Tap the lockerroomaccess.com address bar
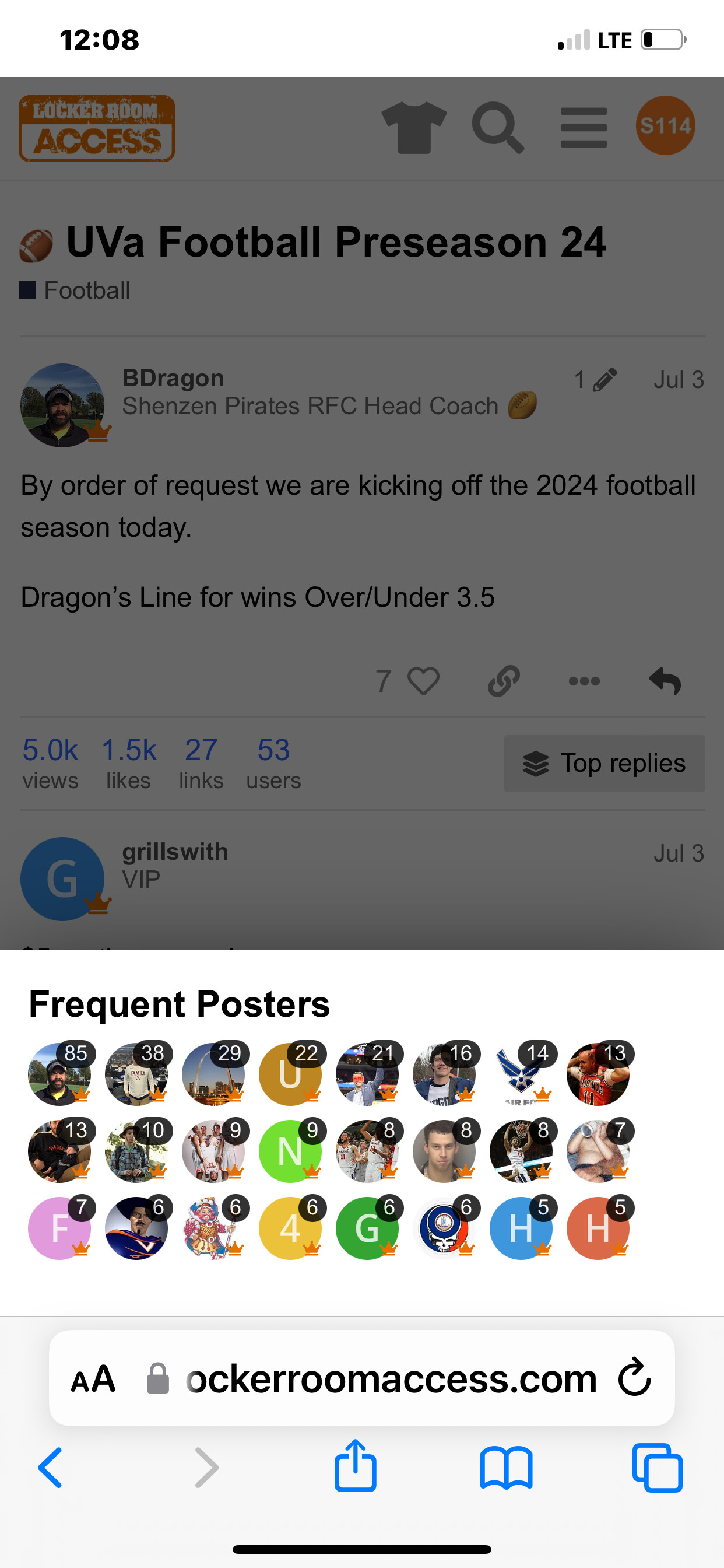 pyautogui.click(x=389, y=1378)
